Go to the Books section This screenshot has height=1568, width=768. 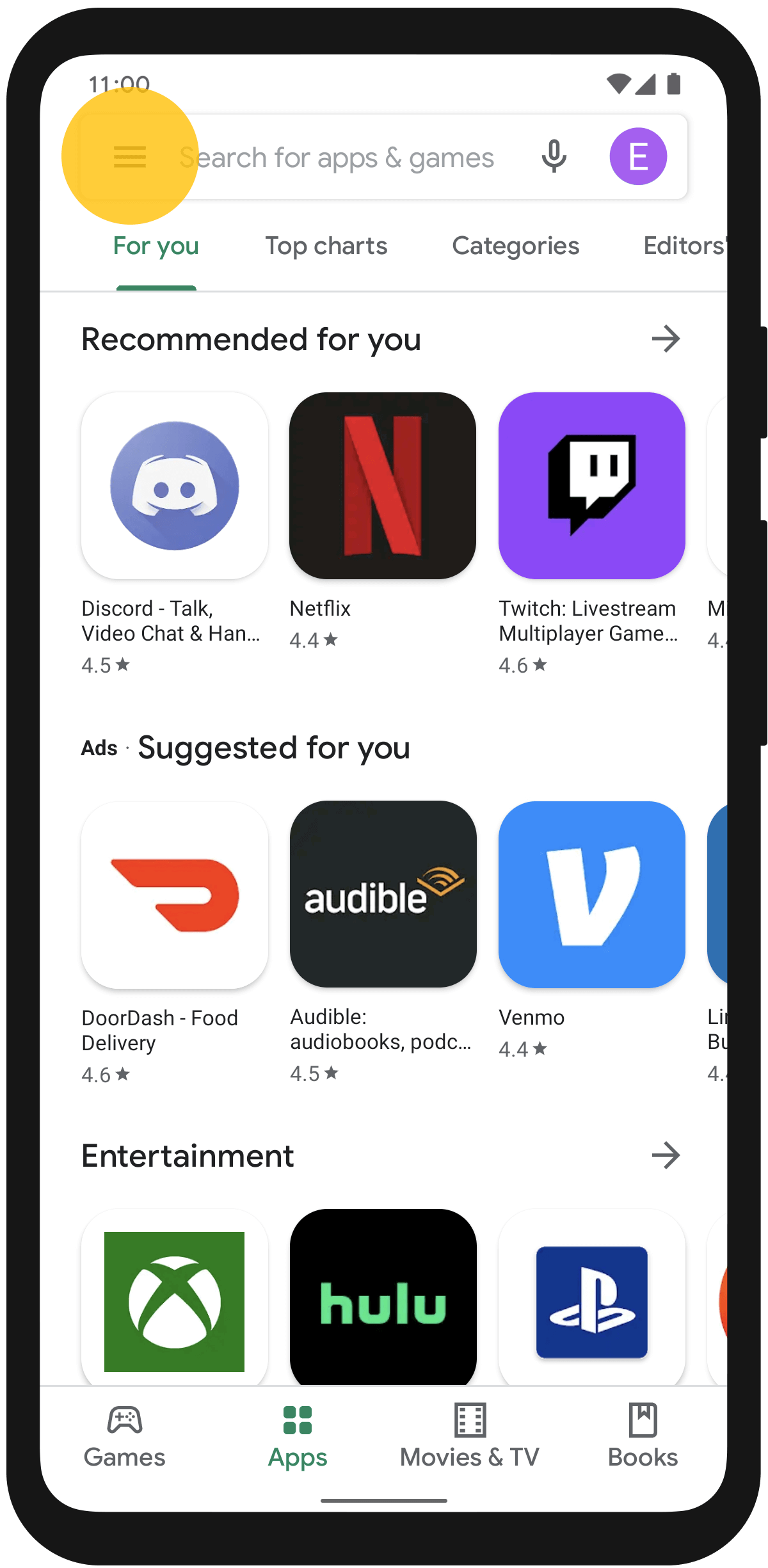coord(643,1437)
